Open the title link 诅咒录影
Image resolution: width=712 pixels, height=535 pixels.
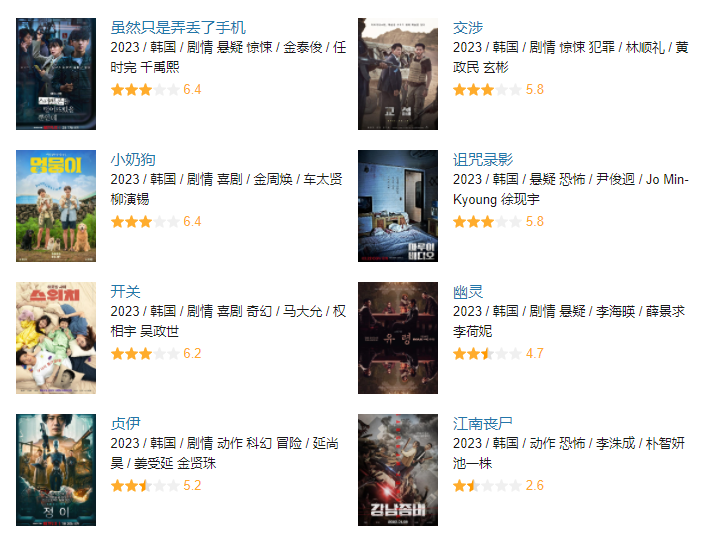pos(483,159)
